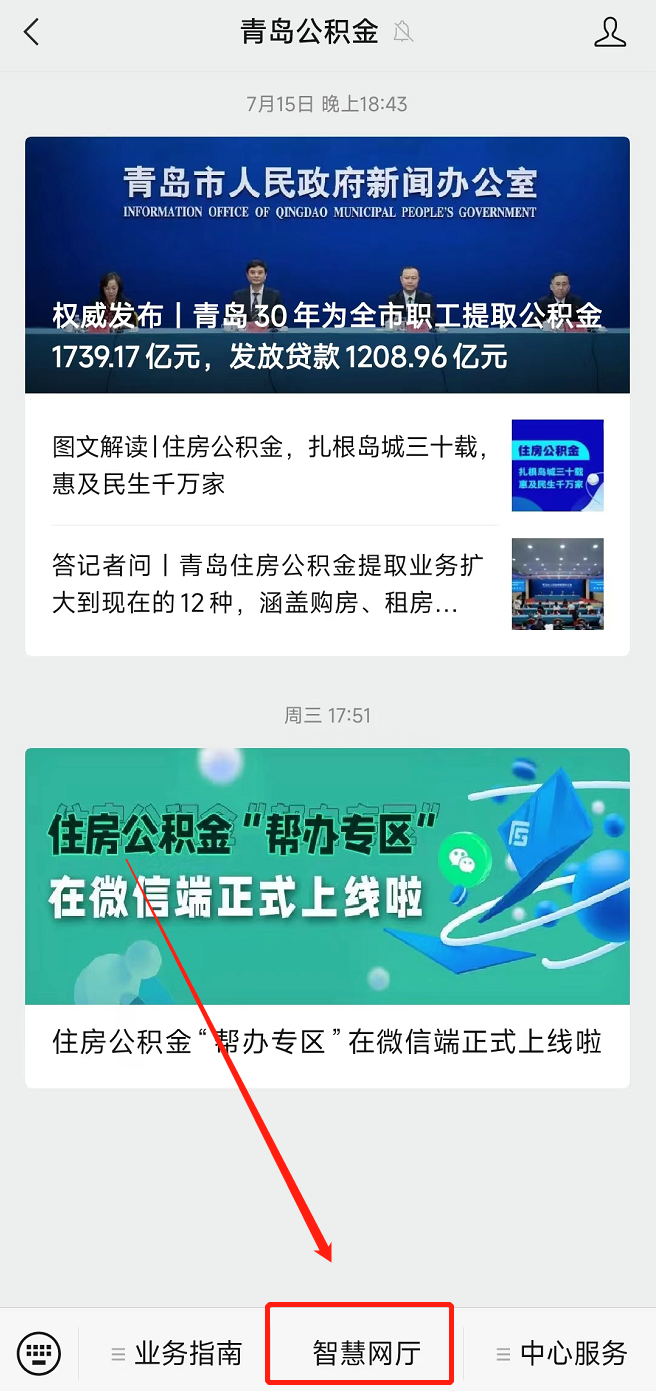Image resolution: width=657 pixels, height=1391 pixels.
Task: Open the 权威发布 headline article card
Action: [x=327, y=265]
